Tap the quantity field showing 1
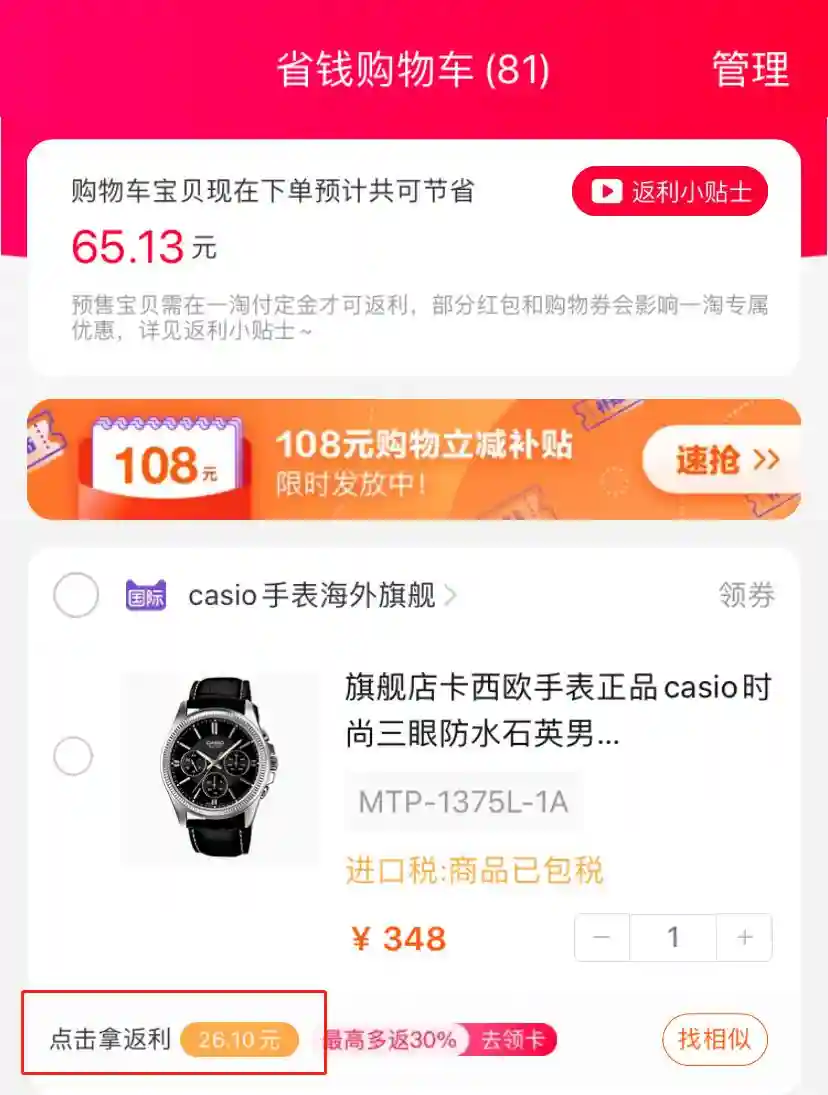 pyautogui.click(x=673, y=937)
